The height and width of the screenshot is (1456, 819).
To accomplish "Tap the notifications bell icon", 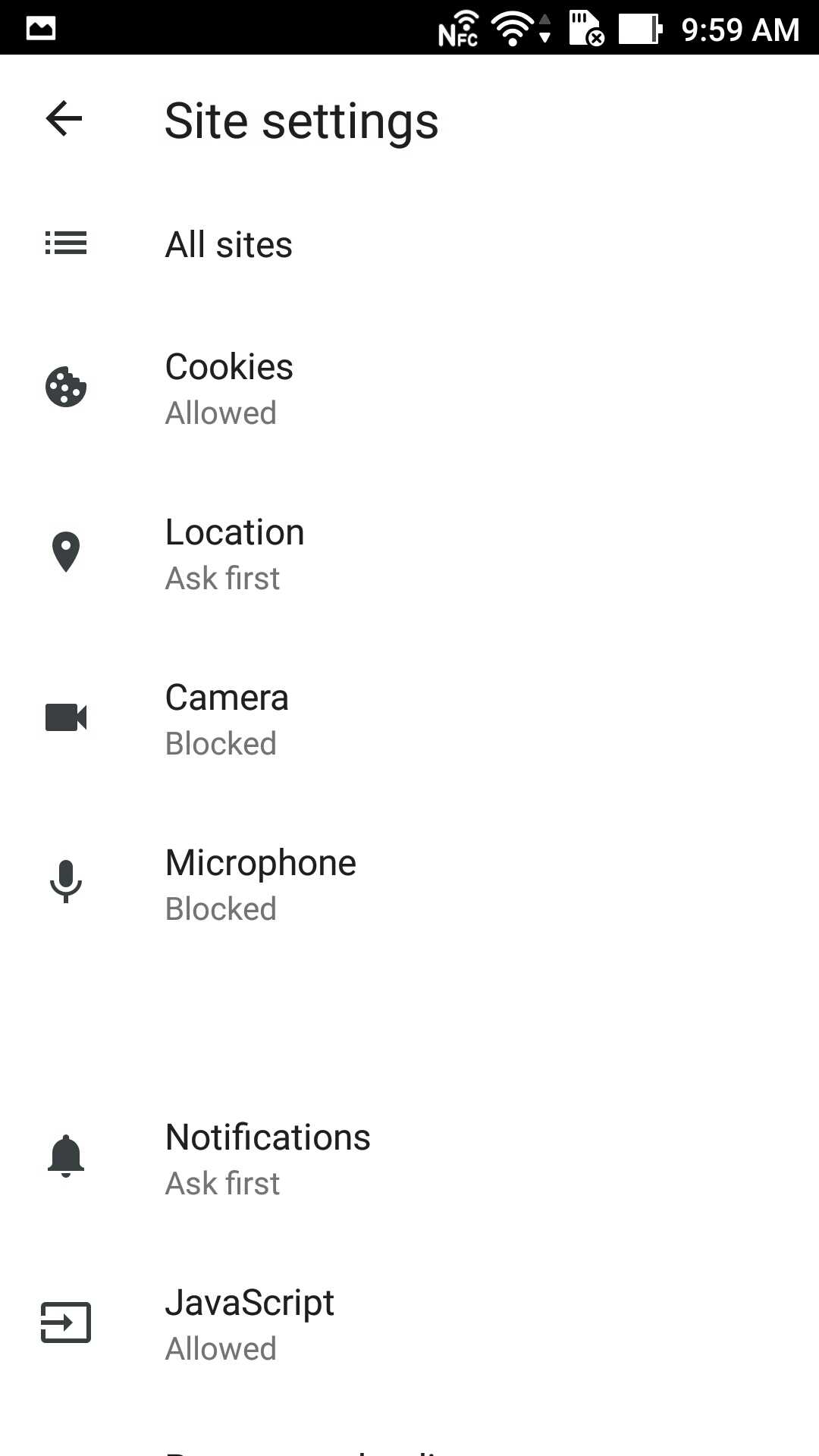I will point(65,1158).
